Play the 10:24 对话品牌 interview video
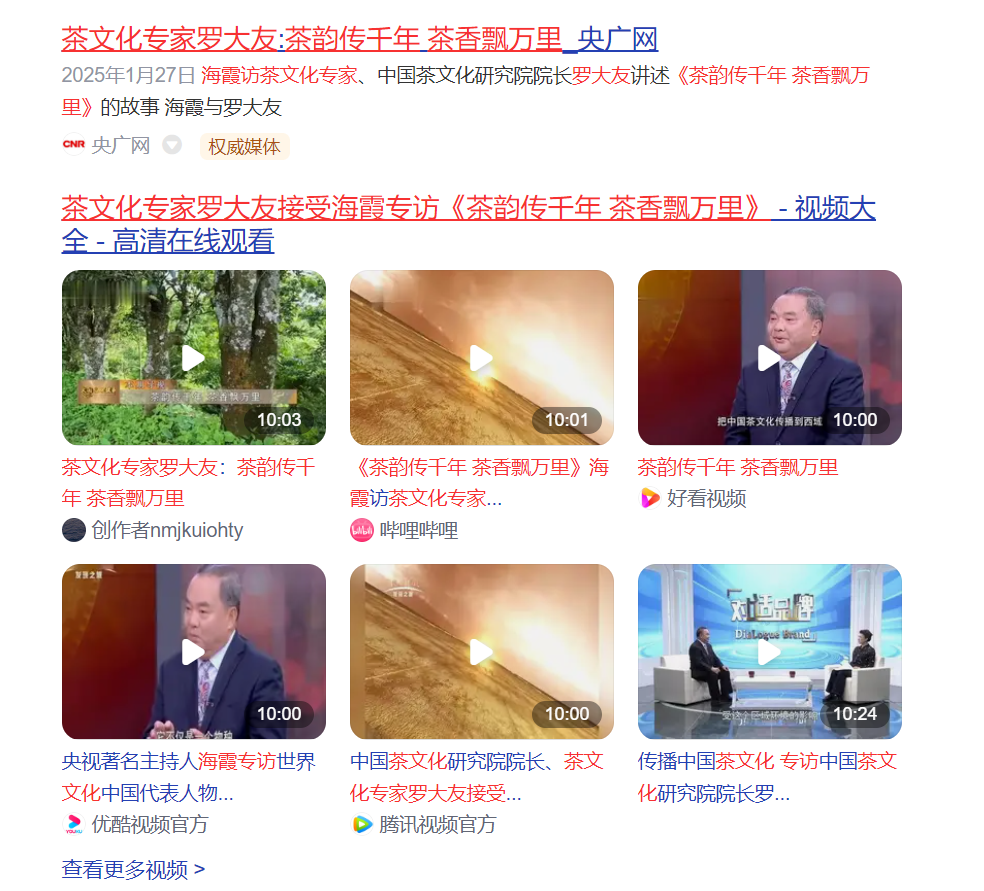Screen dimensions: 984x891 click(x=769, y=652)
